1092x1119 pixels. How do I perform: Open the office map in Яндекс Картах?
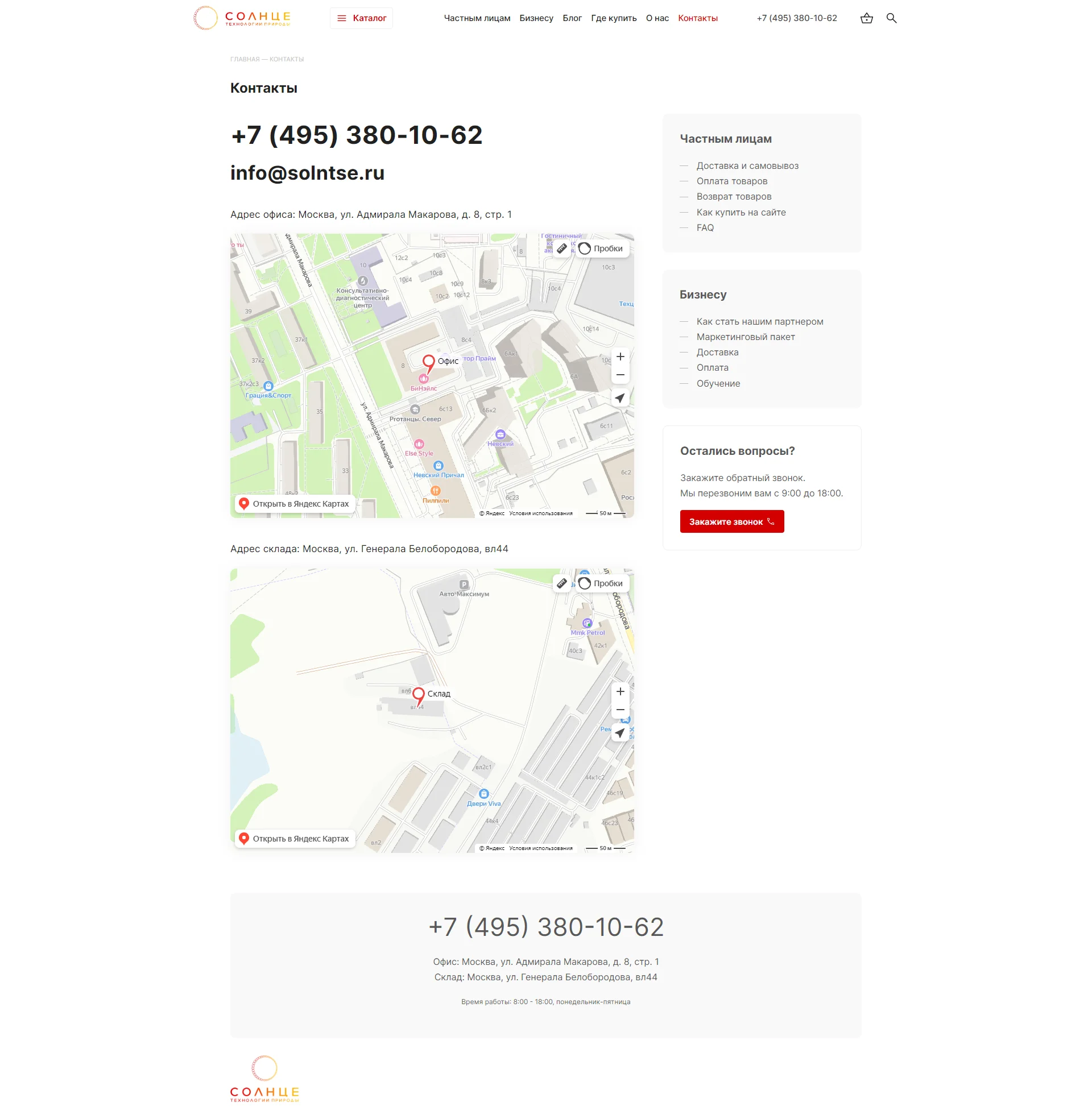[x=294, y=504]
